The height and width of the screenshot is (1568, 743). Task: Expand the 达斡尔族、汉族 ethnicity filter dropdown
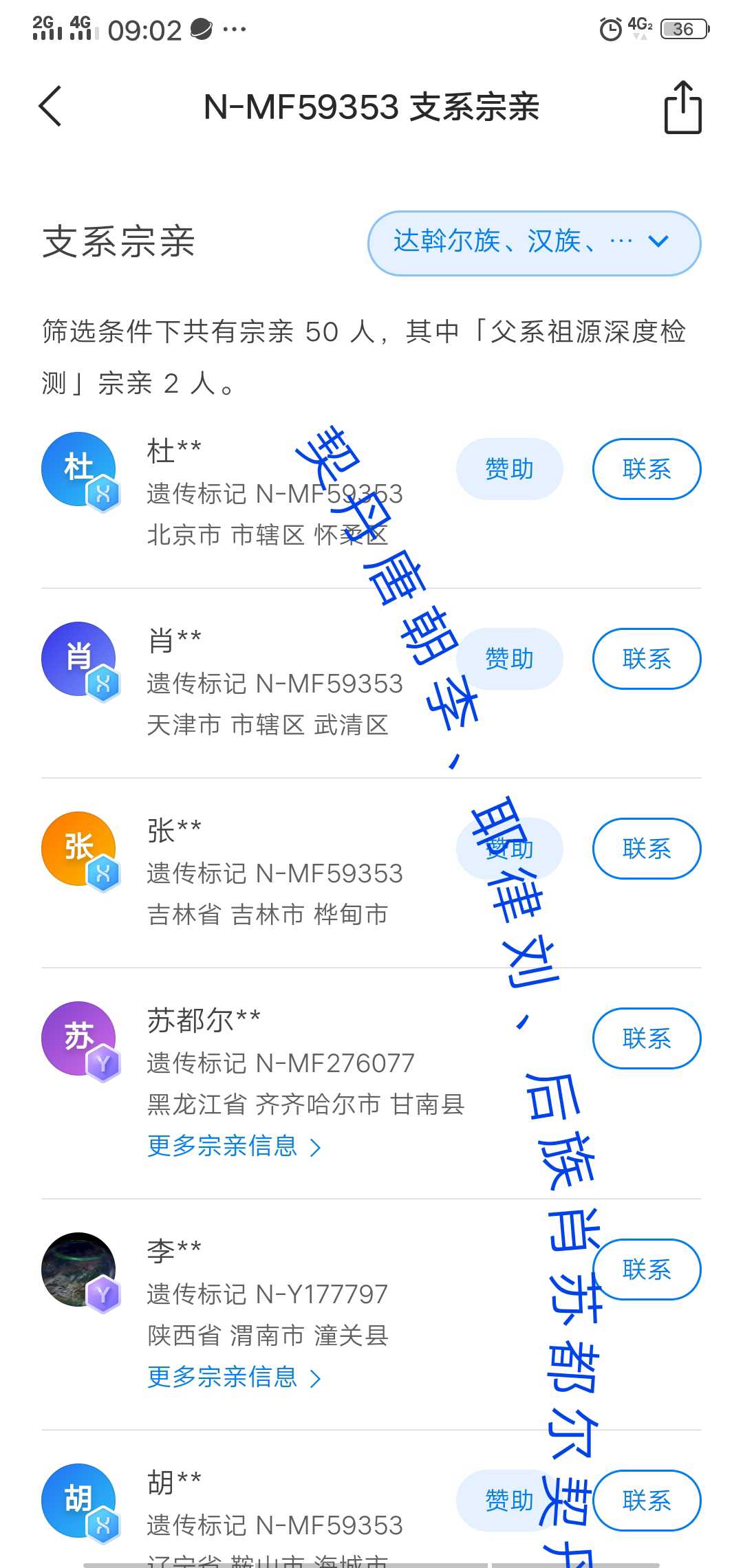[534, 243]
